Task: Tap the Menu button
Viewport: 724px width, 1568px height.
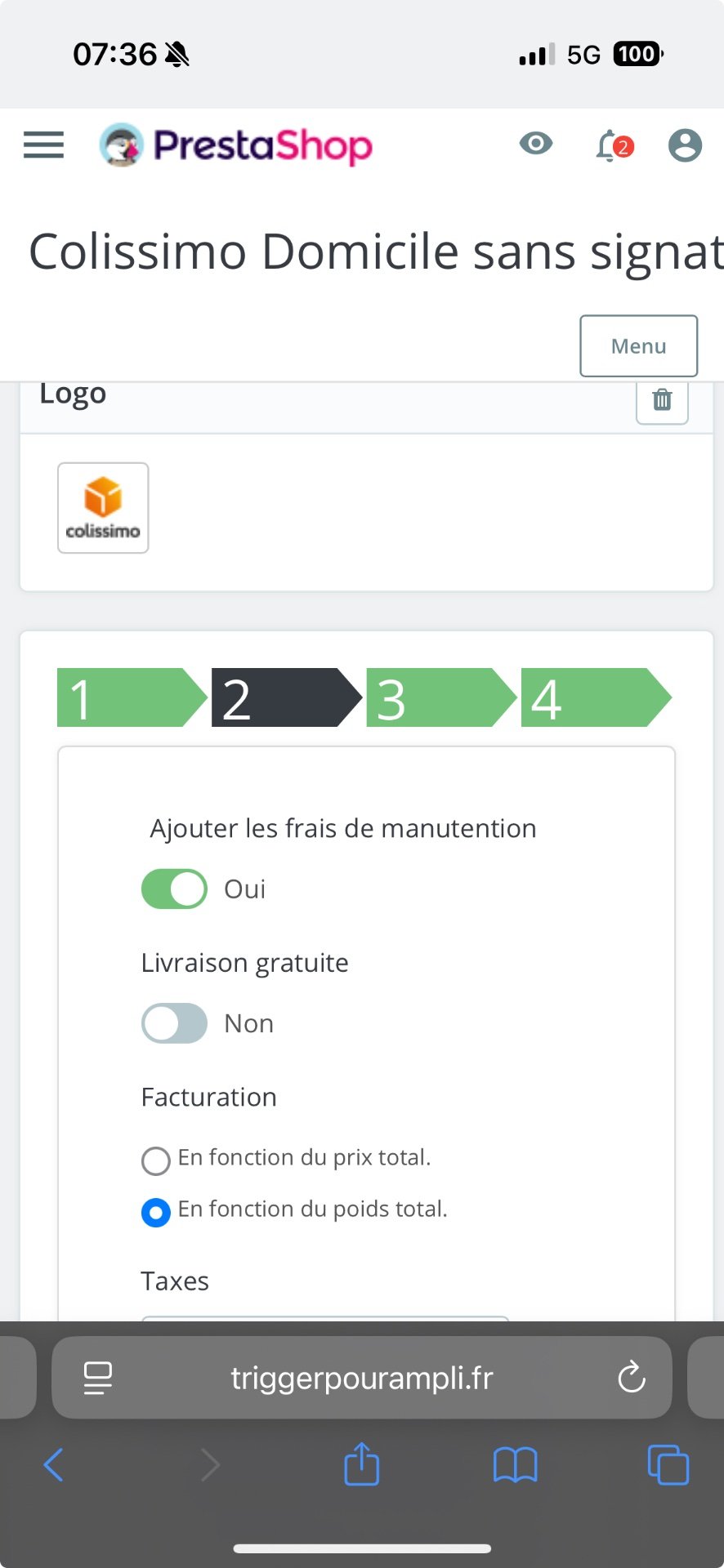Action: coord(639,346)
